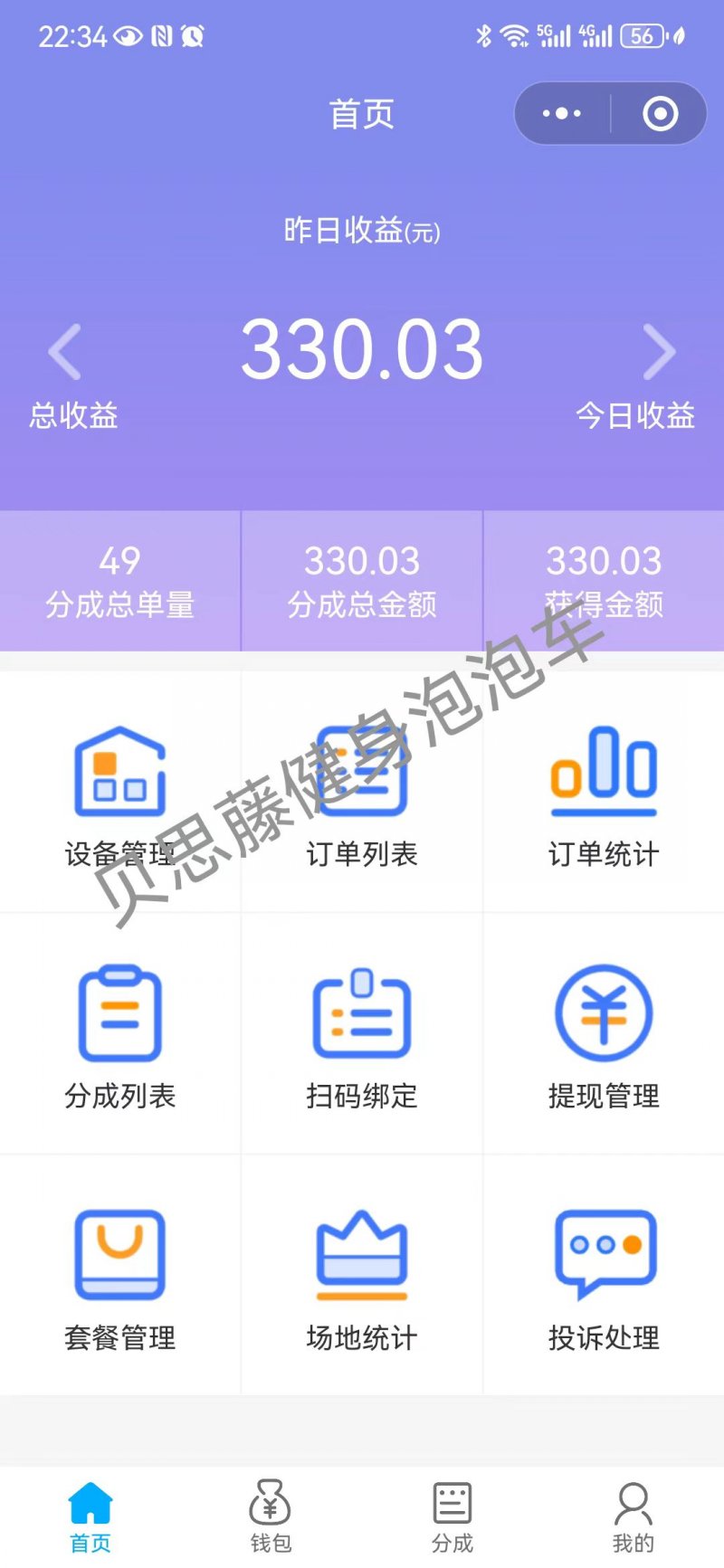Switch to the 钱包 tab
Viewport: 724px width, 1568px height.
(x=271, y=1517)
